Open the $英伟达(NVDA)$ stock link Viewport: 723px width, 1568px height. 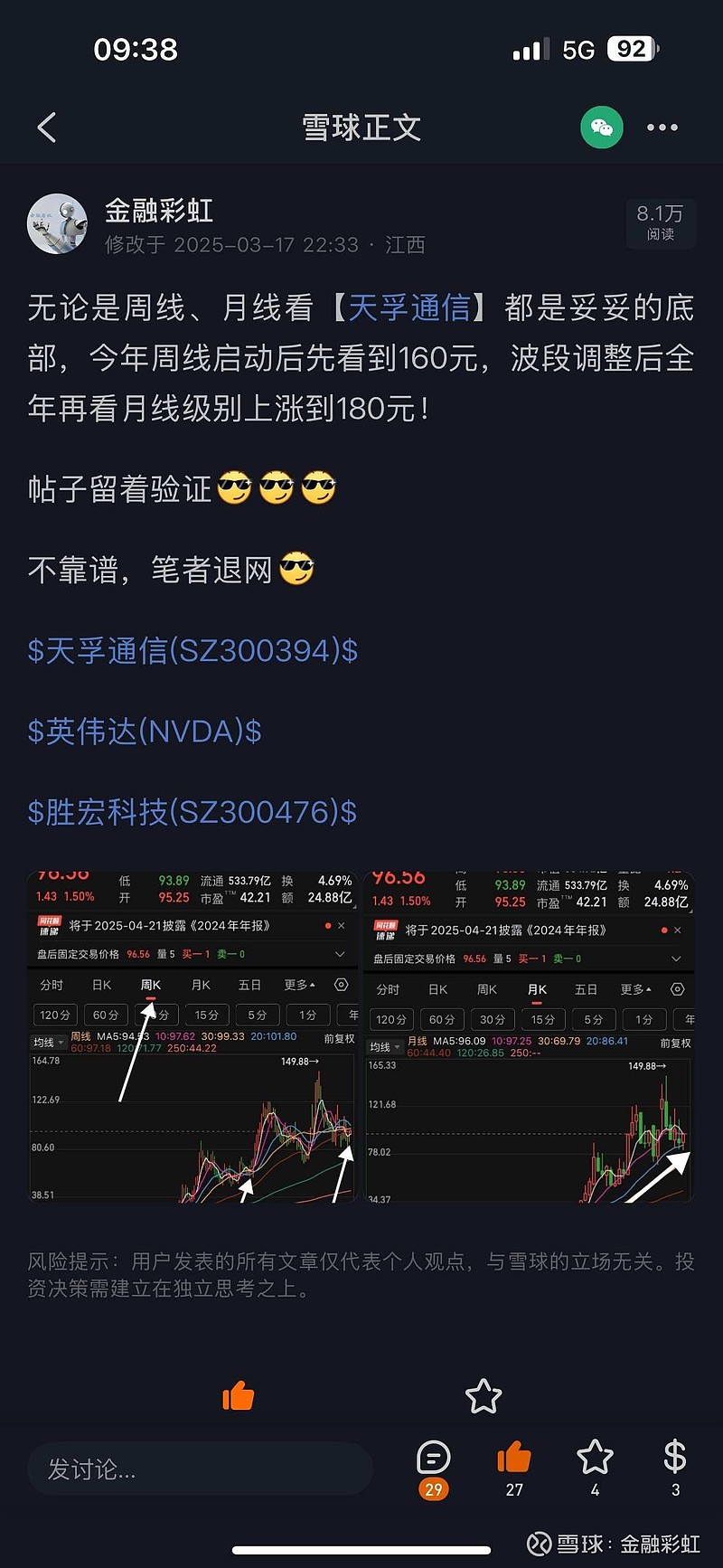coord(145,731)
